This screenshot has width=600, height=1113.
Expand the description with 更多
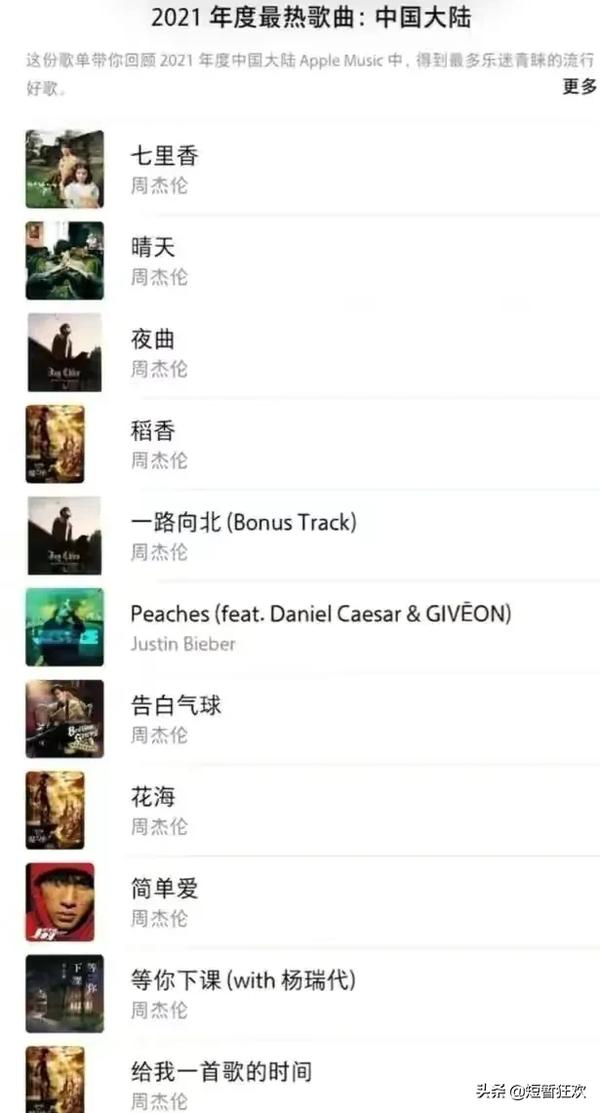click(579, 86)
